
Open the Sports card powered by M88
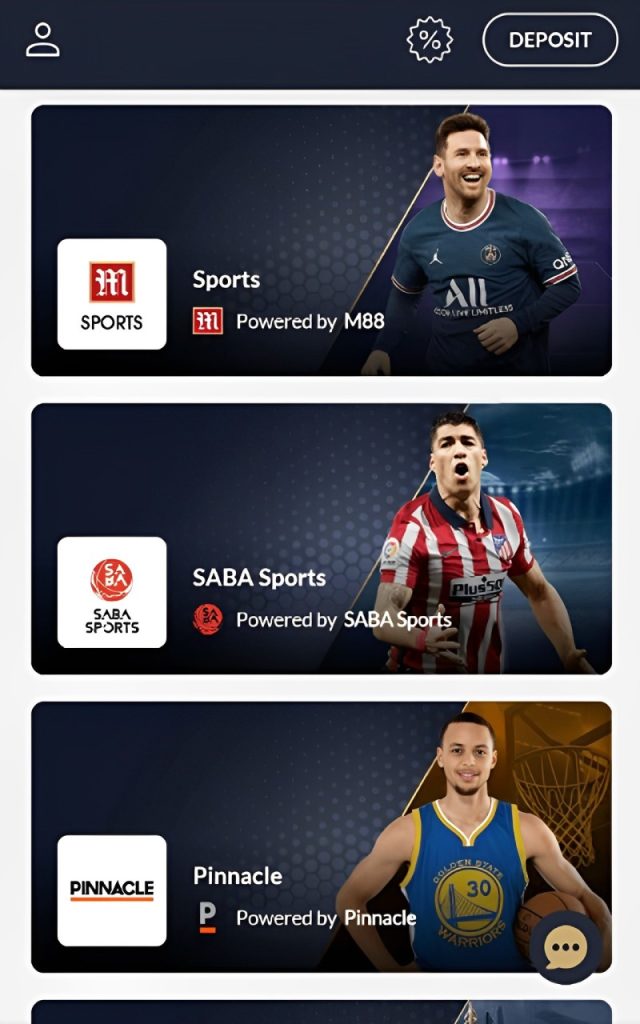321,240
